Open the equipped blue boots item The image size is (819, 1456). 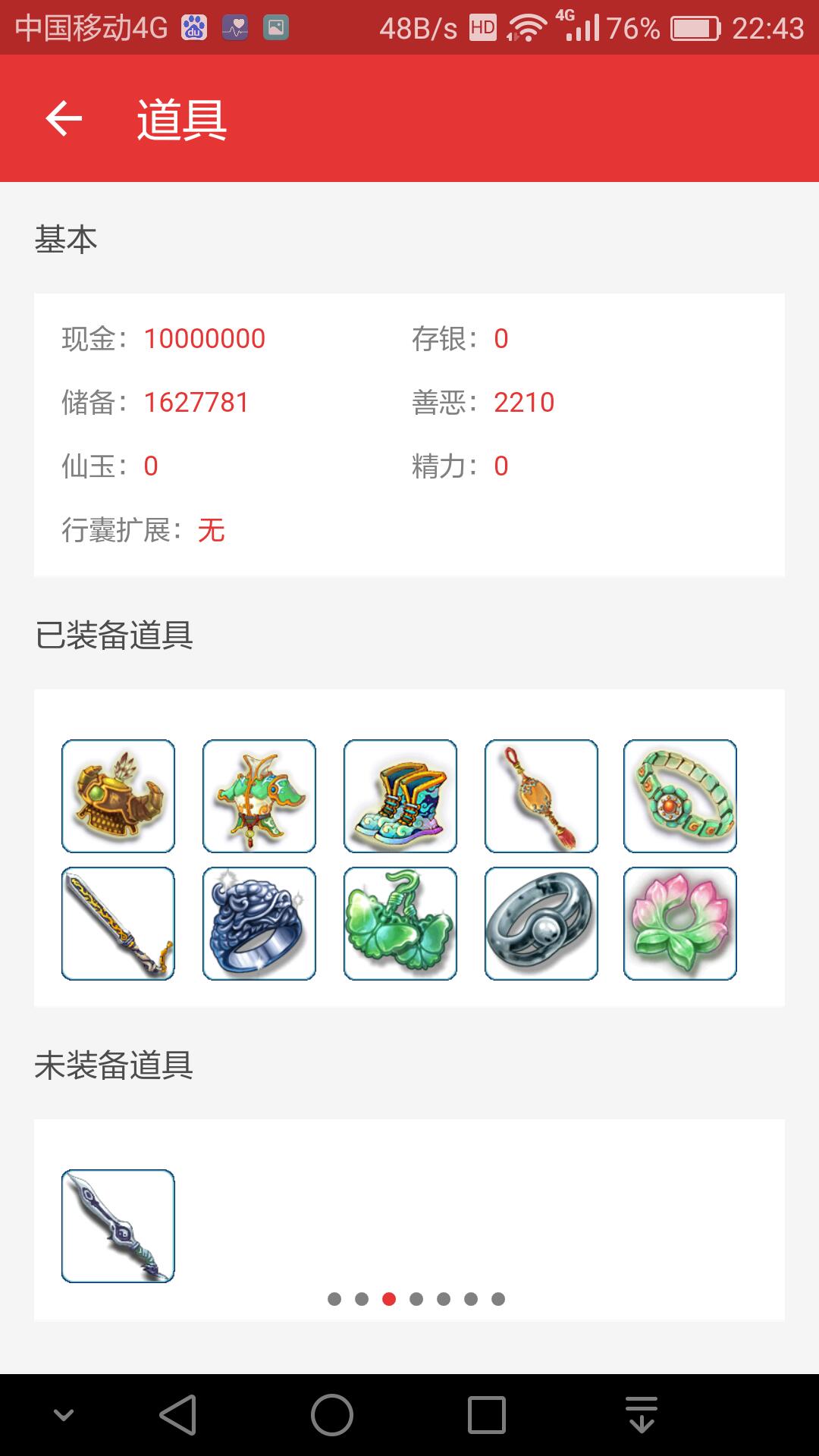click(400, 796)
